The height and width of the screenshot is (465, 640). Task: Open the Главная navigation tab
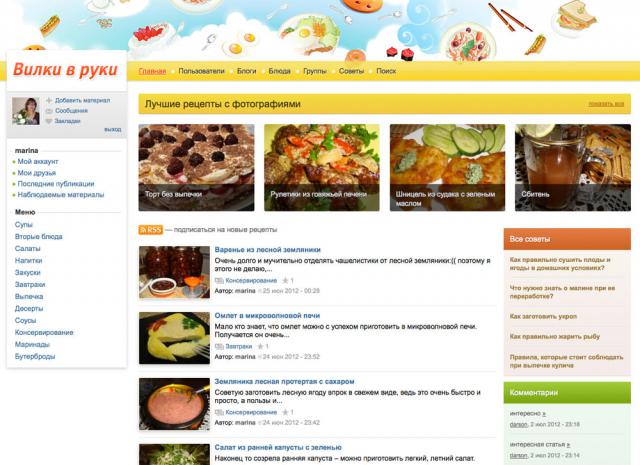(152, 71)
